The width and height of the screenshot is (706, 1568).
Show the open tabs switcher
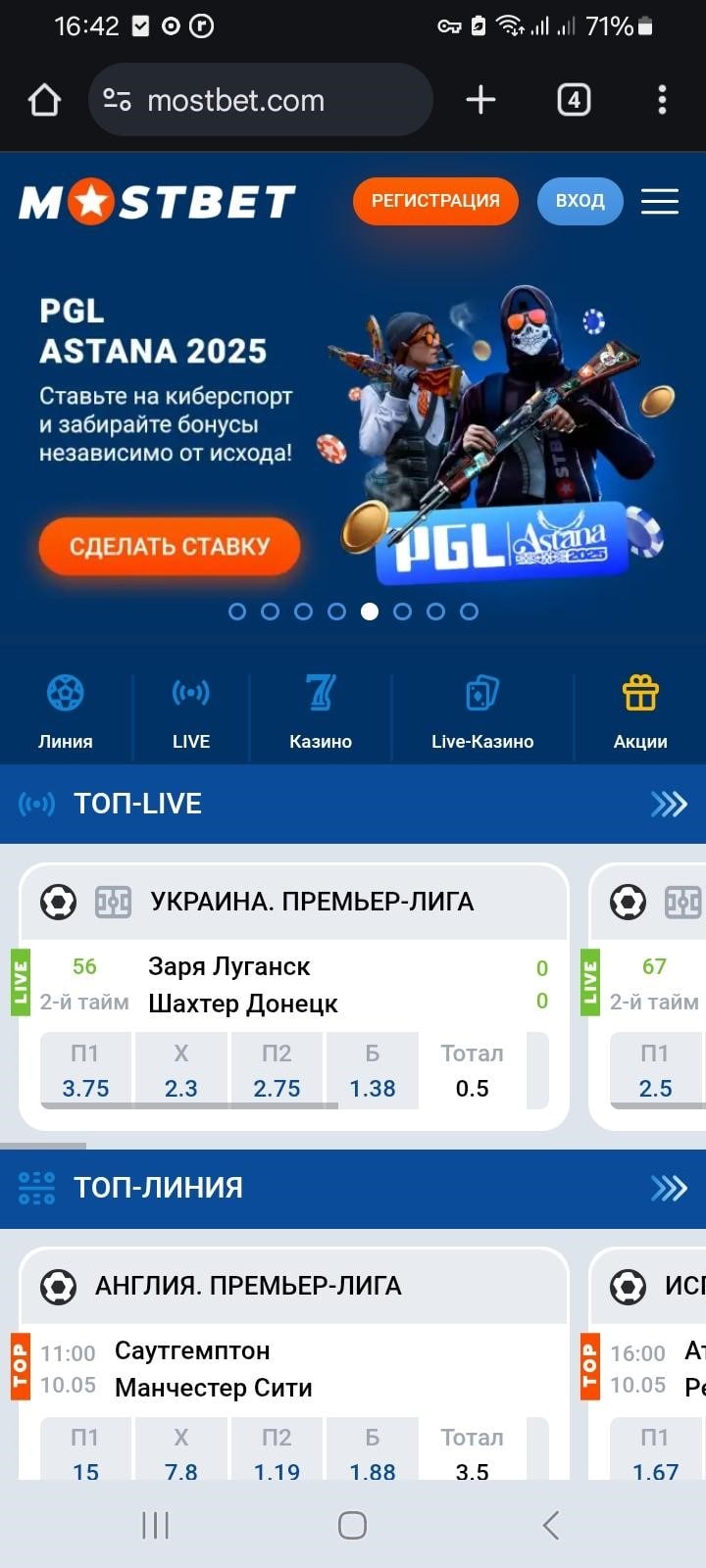pos(574,100)
